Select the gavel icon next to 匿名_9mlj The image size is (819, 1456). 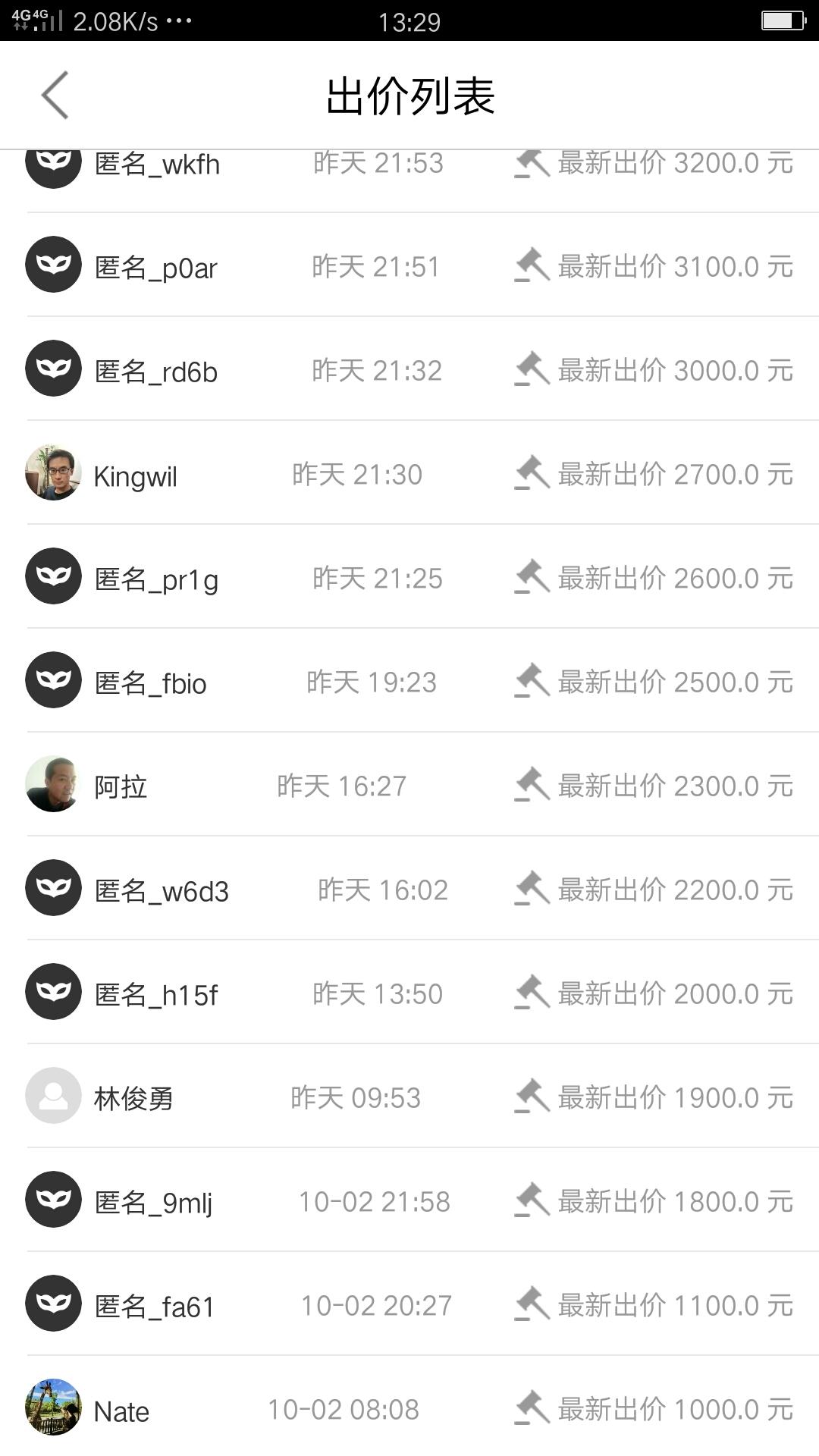533,1200
